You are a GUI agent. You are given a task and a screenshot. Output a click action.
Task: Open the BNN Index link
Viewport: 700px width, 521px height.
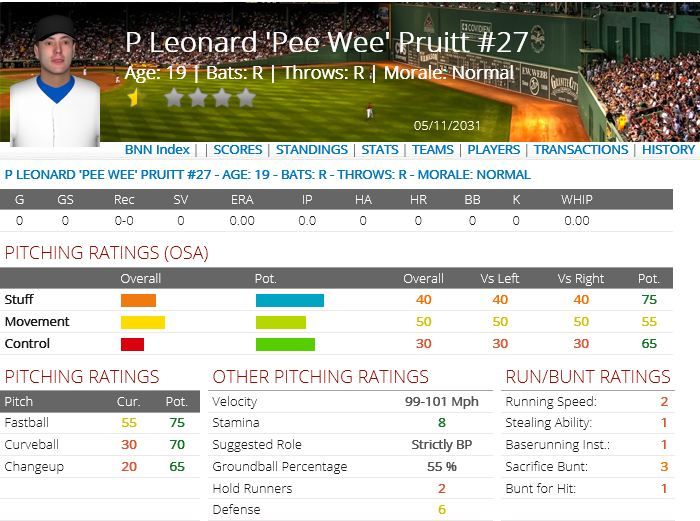pyautogui.click(x=157, y=149)
